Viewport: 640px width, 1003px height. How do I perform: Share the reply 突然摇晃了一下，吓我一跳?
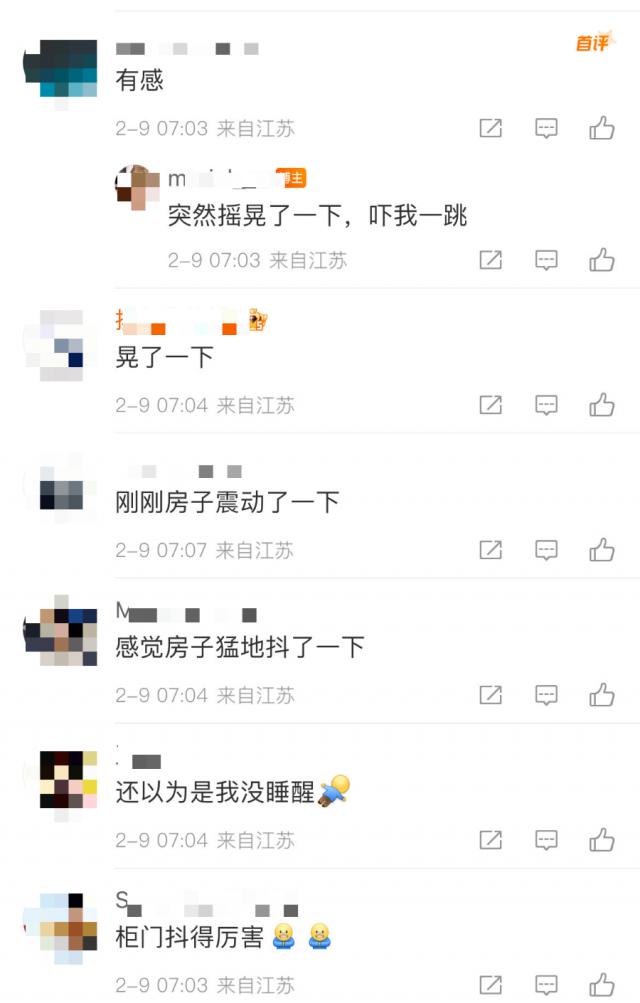[x=490, y=260]
